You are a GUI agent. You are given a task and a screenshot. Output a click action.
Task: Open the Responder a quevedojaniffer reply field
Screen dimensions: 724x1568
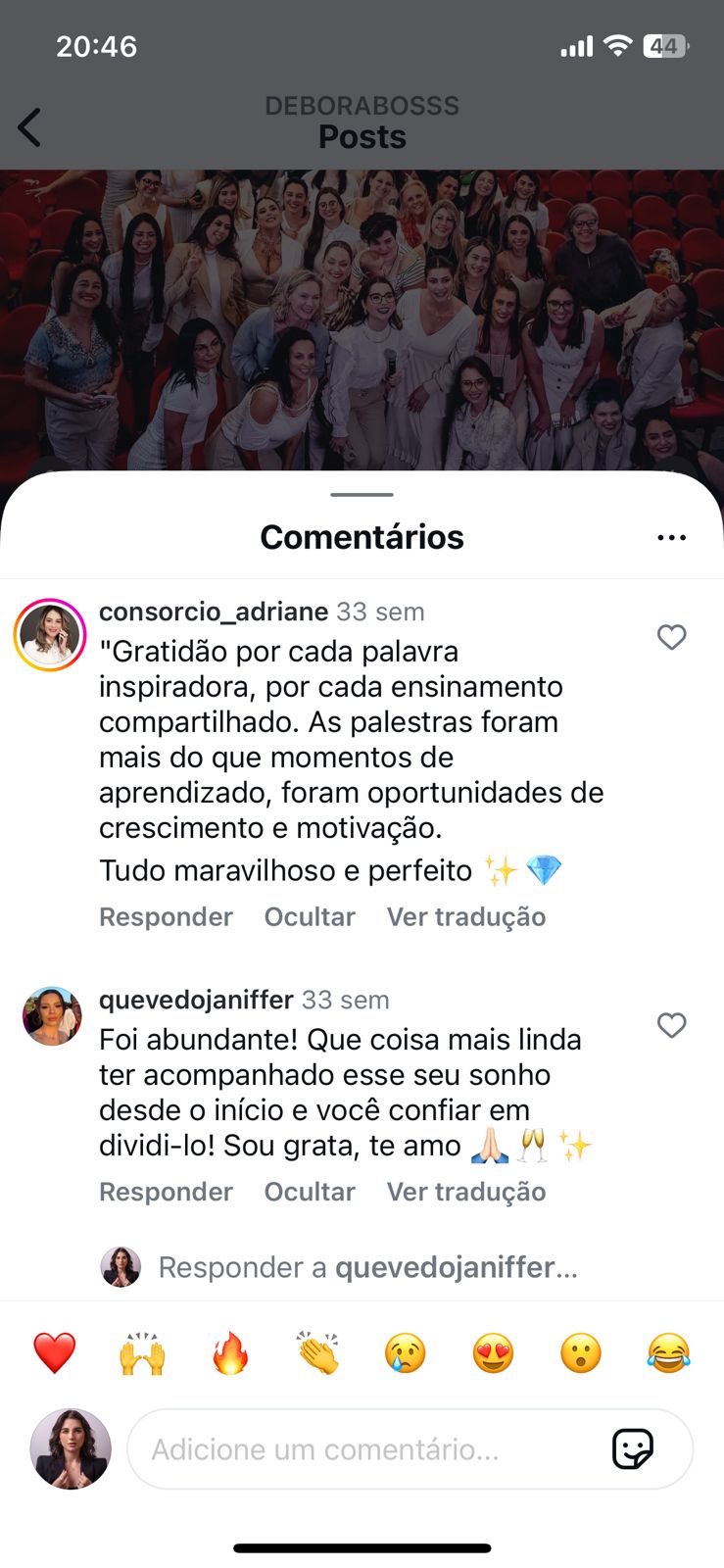point(367,1267)
